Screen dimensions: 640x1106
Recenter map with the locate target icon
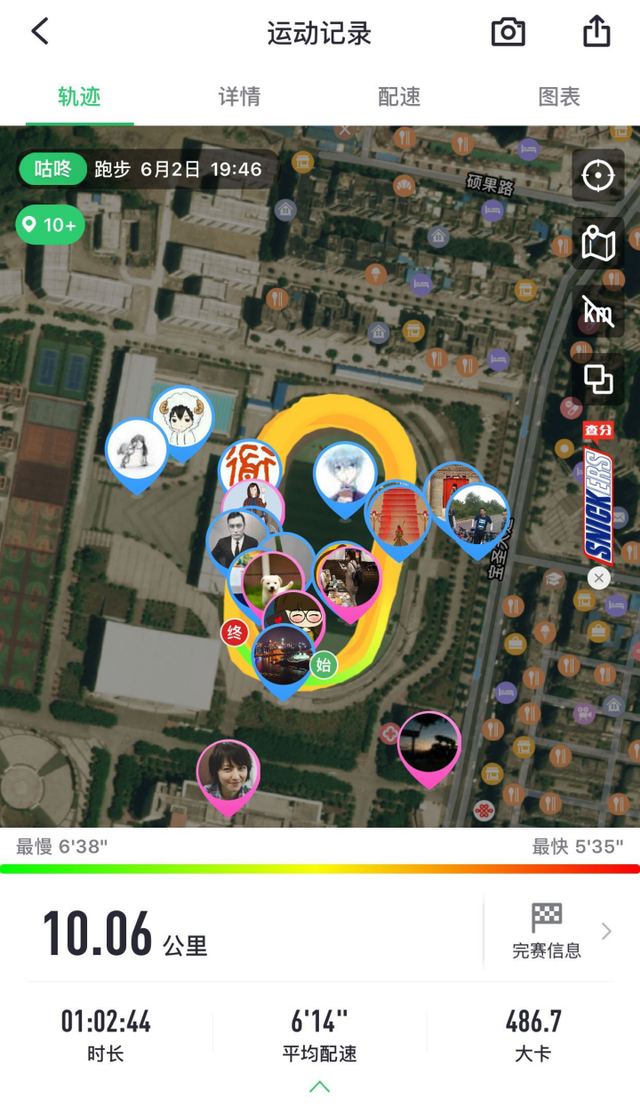pos(598,176)
